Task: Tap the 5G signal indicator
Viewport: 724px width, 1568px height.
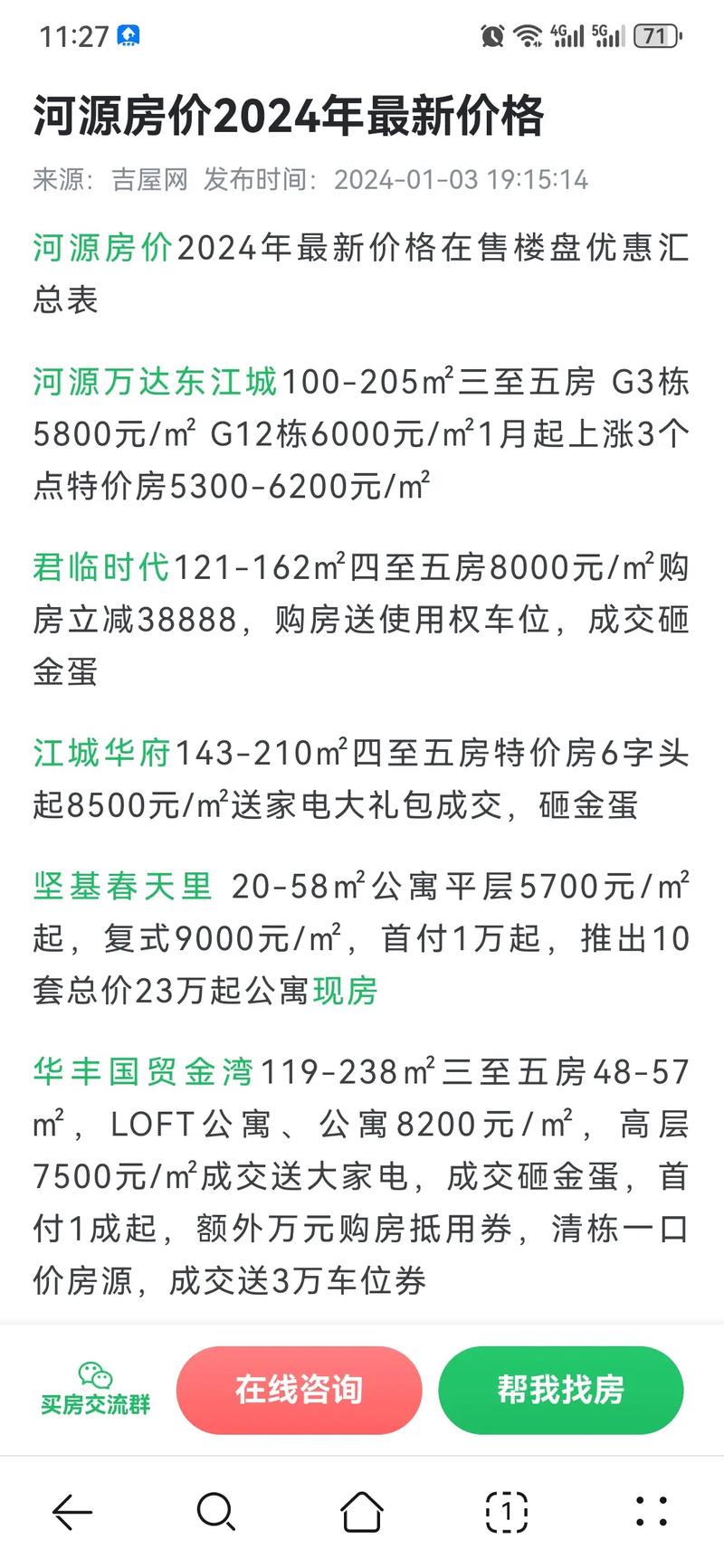Action: click(609, 34)
